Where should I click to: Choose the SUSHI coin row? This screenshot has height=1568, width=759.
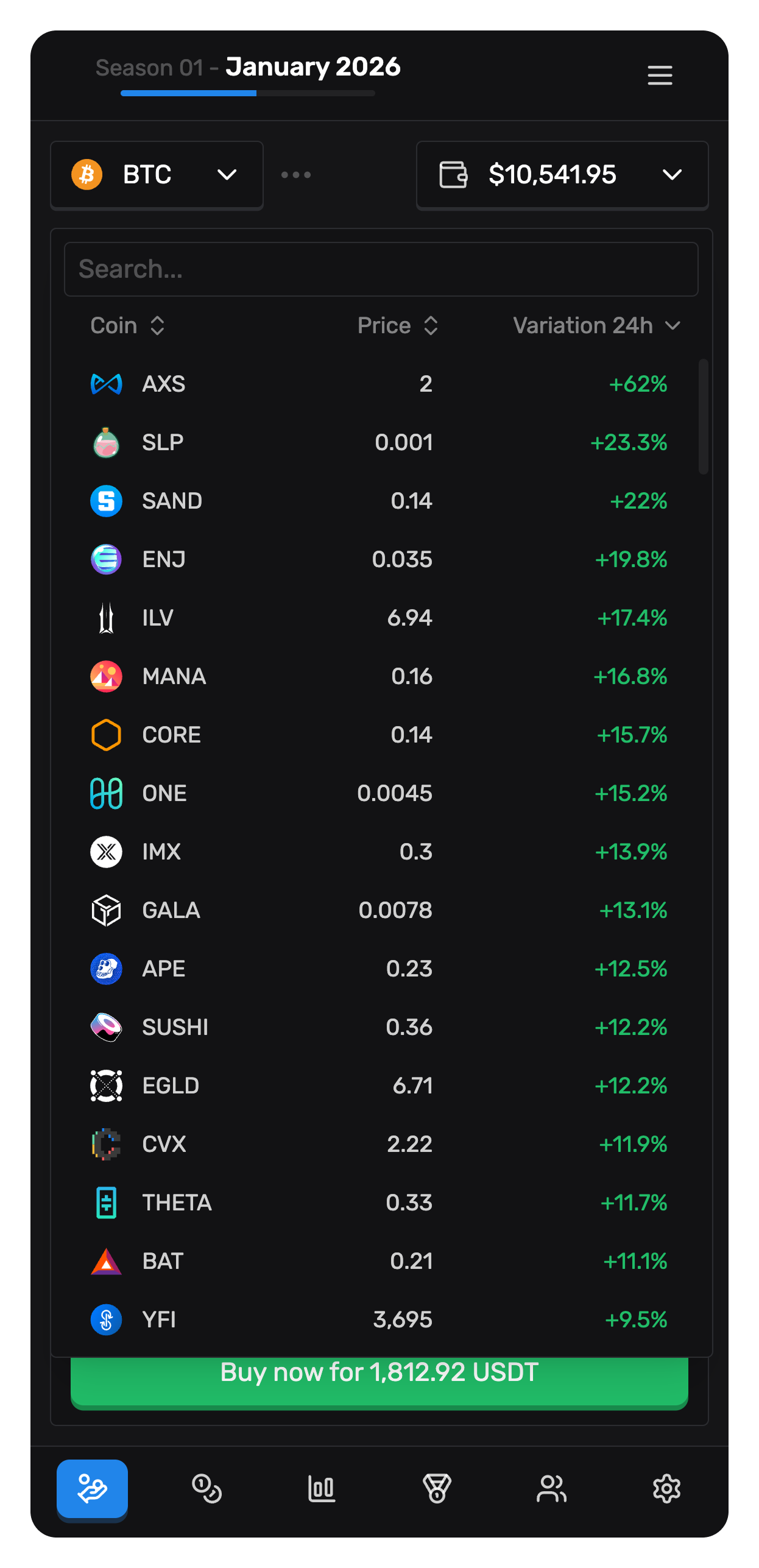378,1027
